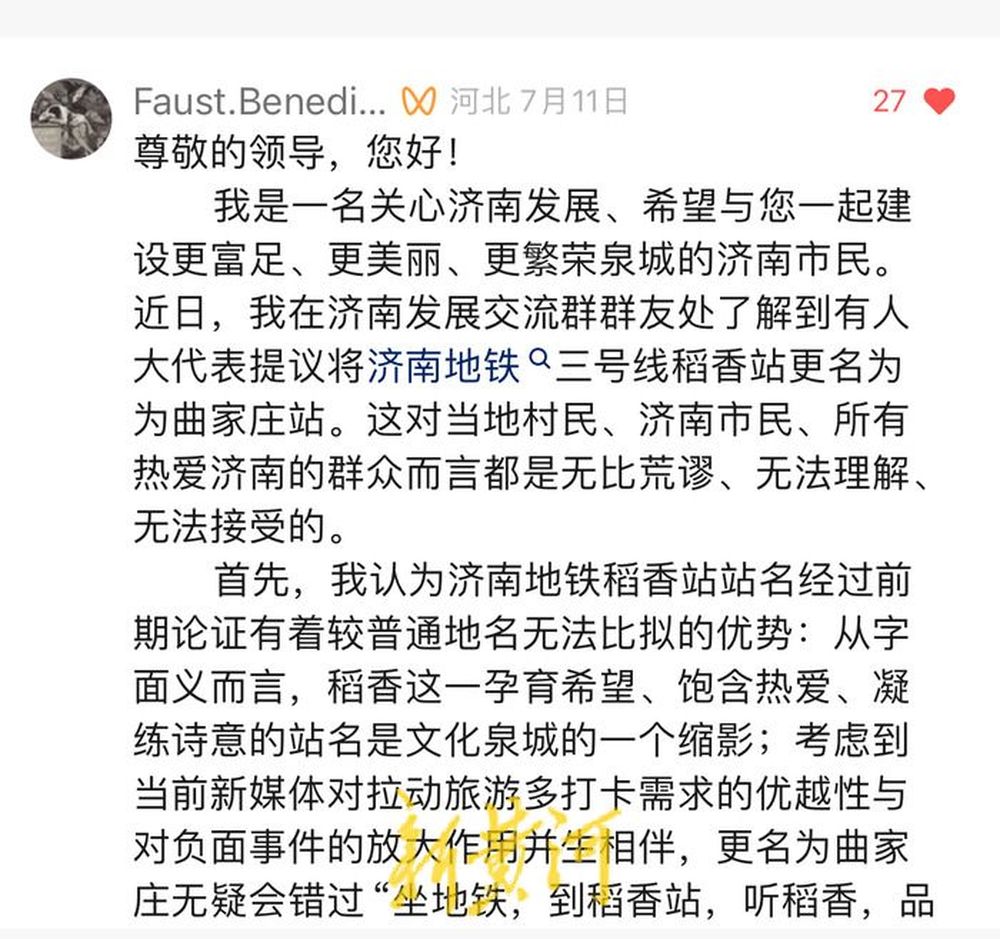
Task: Open the 济南地铁 search link
Action: pos(445,367)
